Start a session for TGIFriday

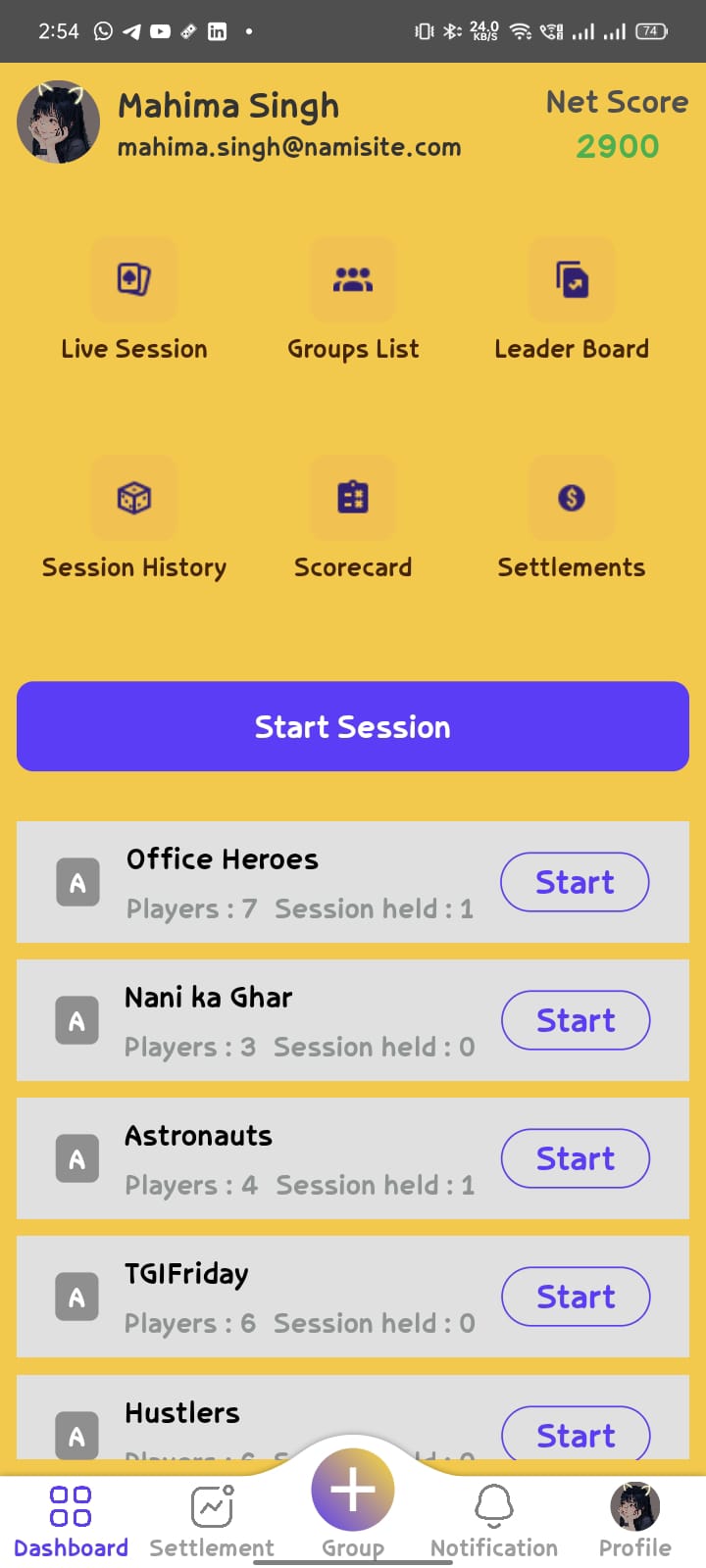pos(576,1297)
